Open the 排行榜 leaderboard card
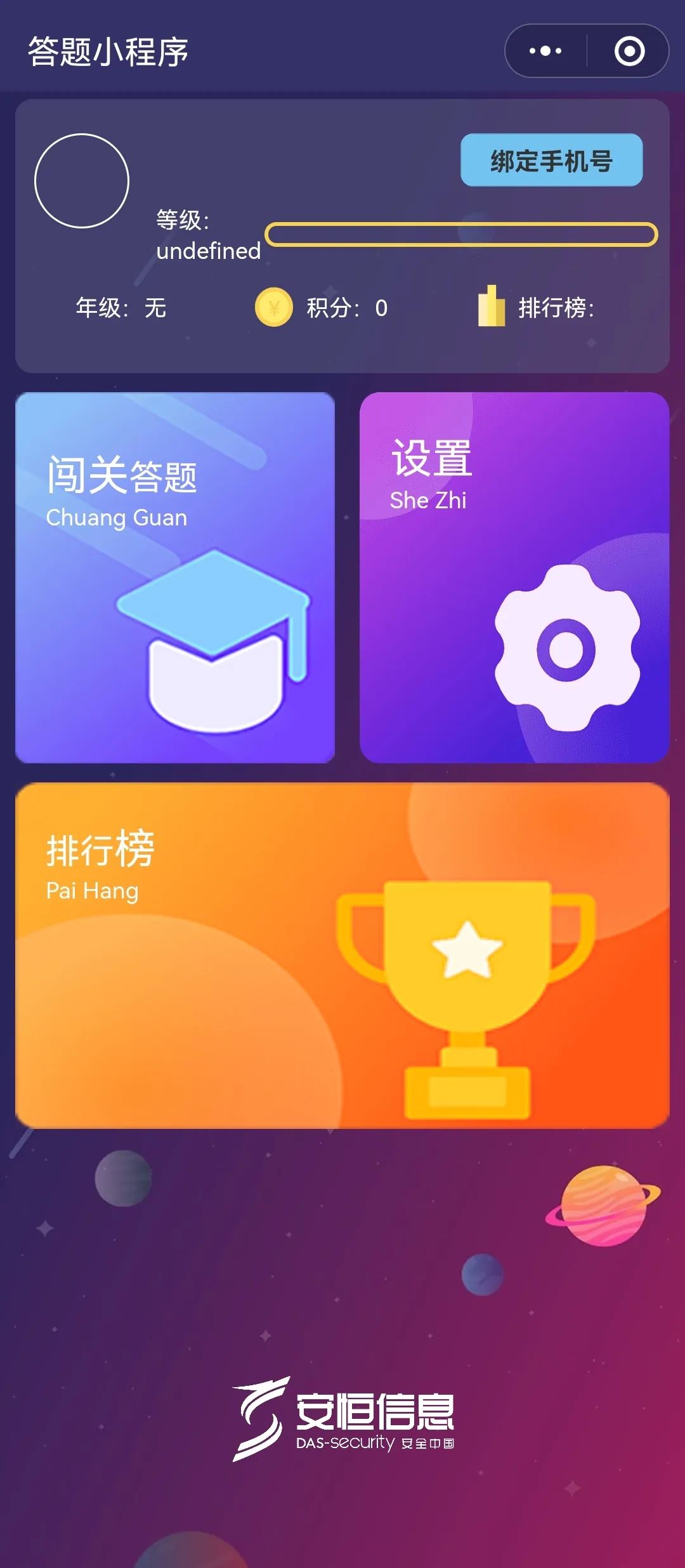The width and height of the screenshot is (685, 1568). (x=342, y=955)
